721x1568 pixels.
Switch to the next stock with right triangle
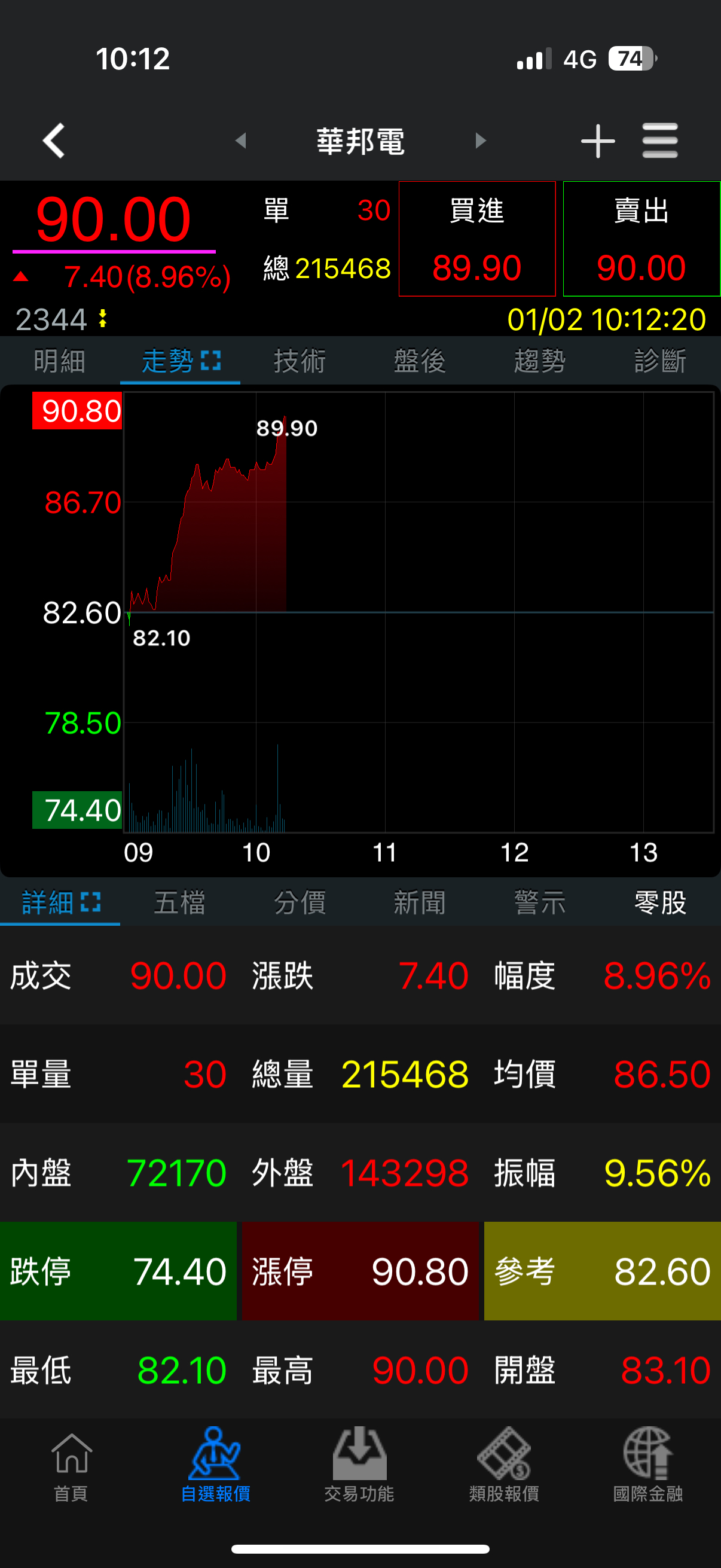(x=481, y=141)
